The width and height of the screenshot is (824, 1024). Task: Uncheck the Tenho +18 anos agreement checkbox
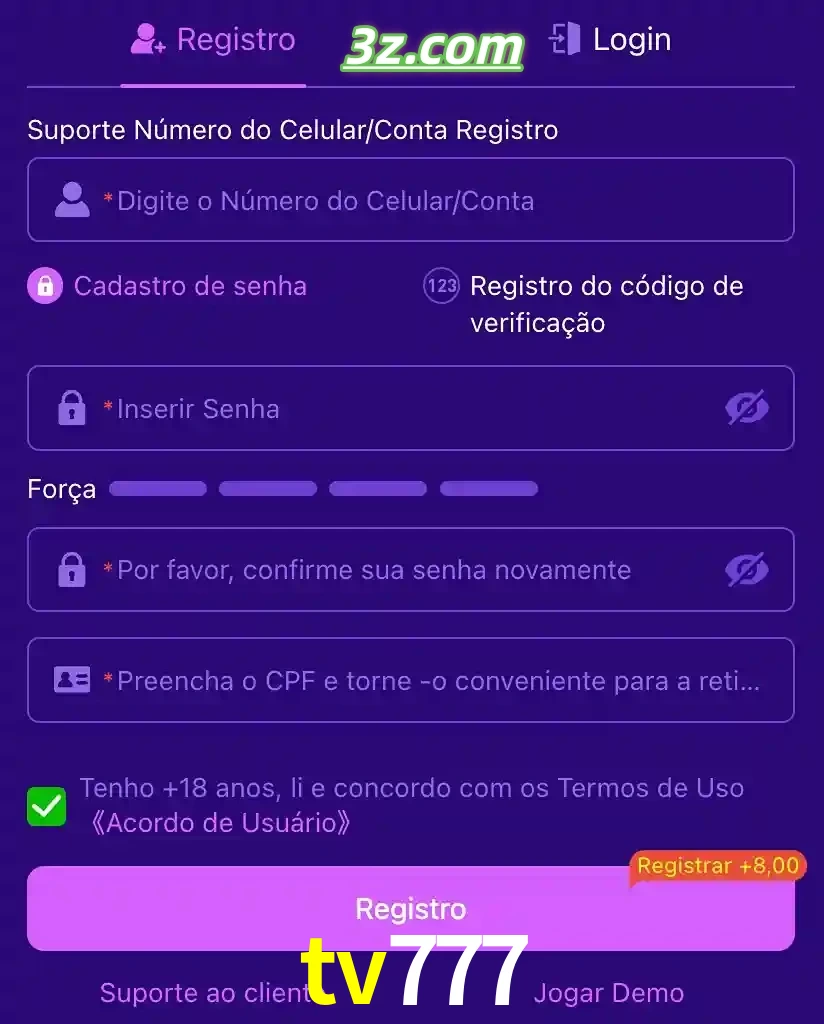tap(44, 806)
